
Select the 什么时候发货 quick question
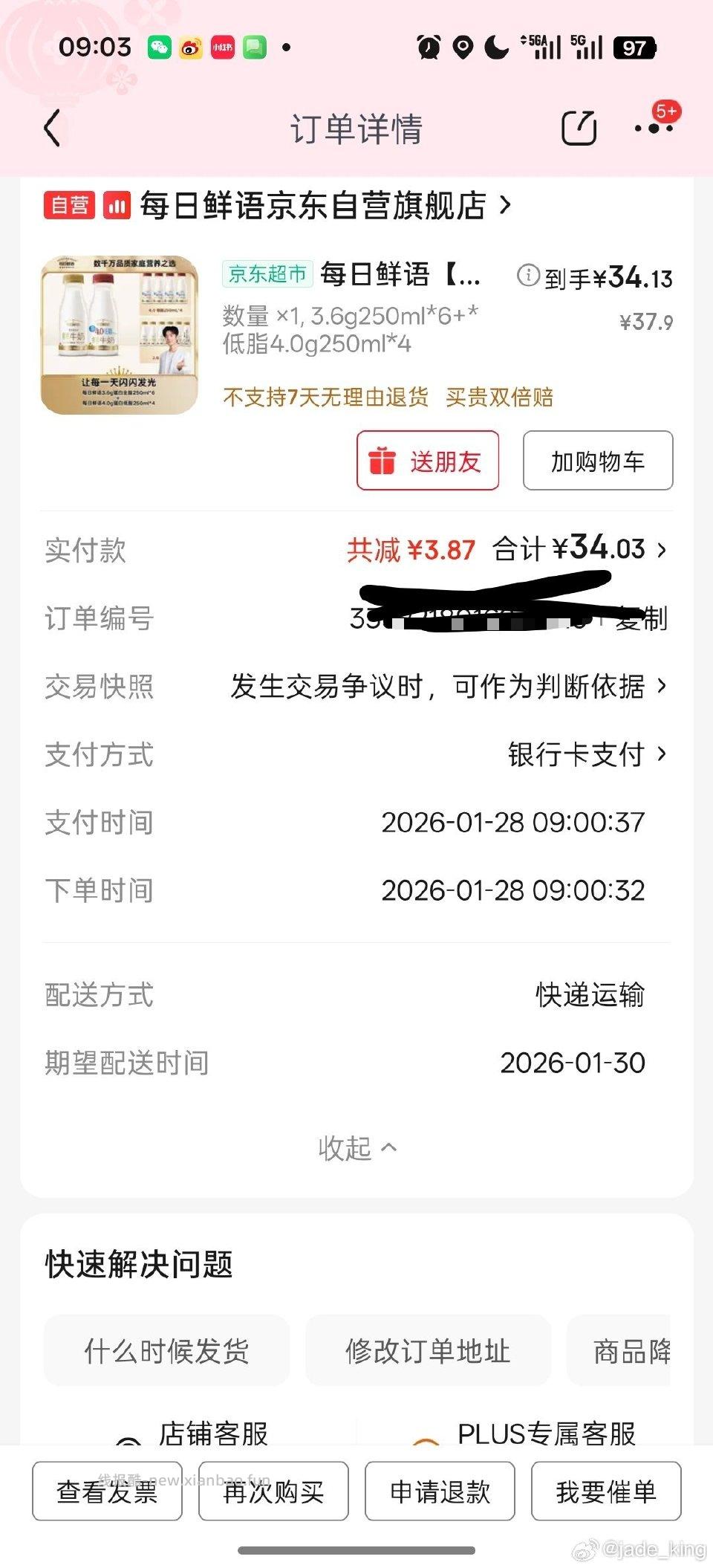[166, 1350]
